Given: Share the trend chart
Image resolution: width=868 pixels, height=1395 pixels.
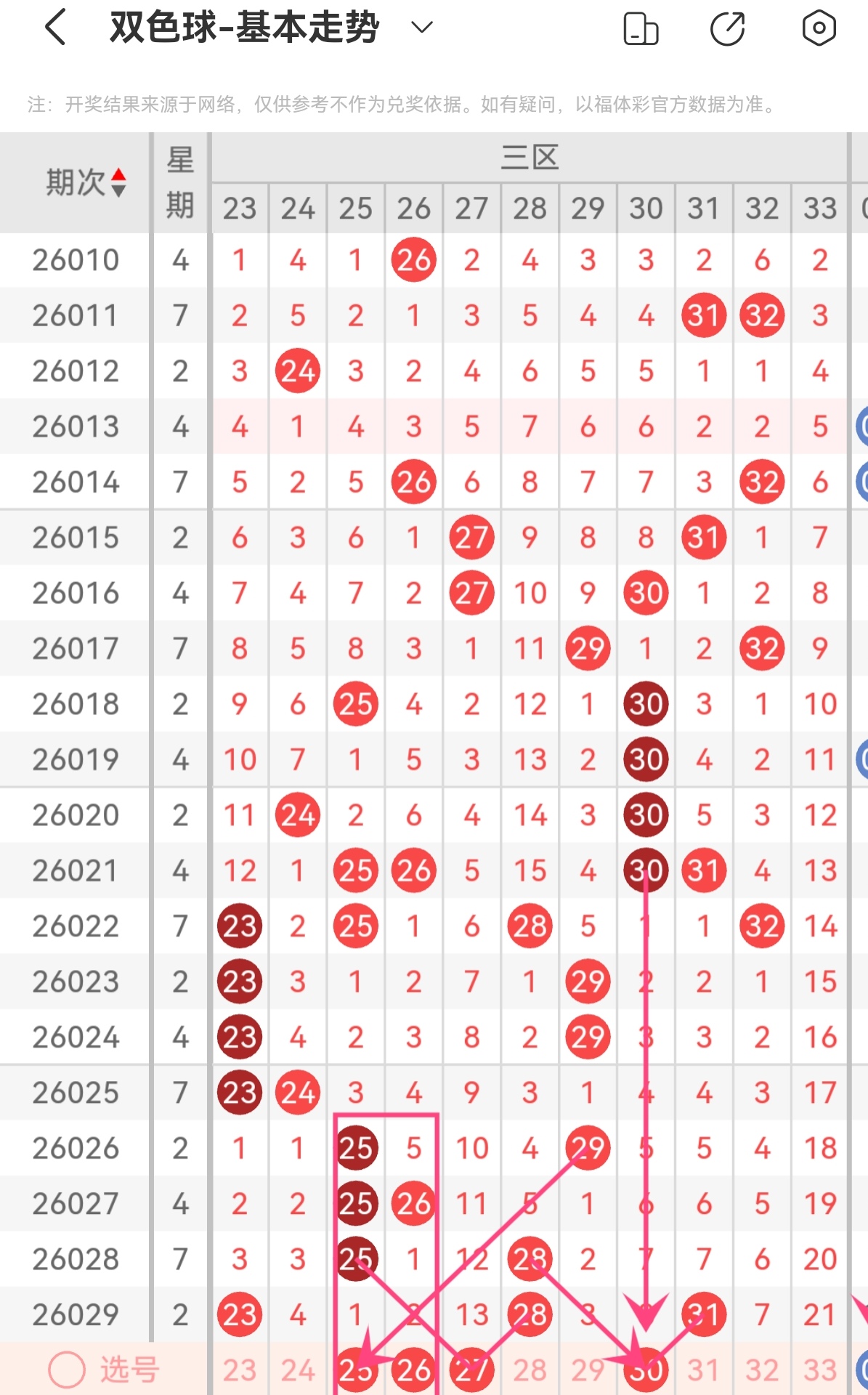Looking at the screenshot, I should tap(727, 29).
